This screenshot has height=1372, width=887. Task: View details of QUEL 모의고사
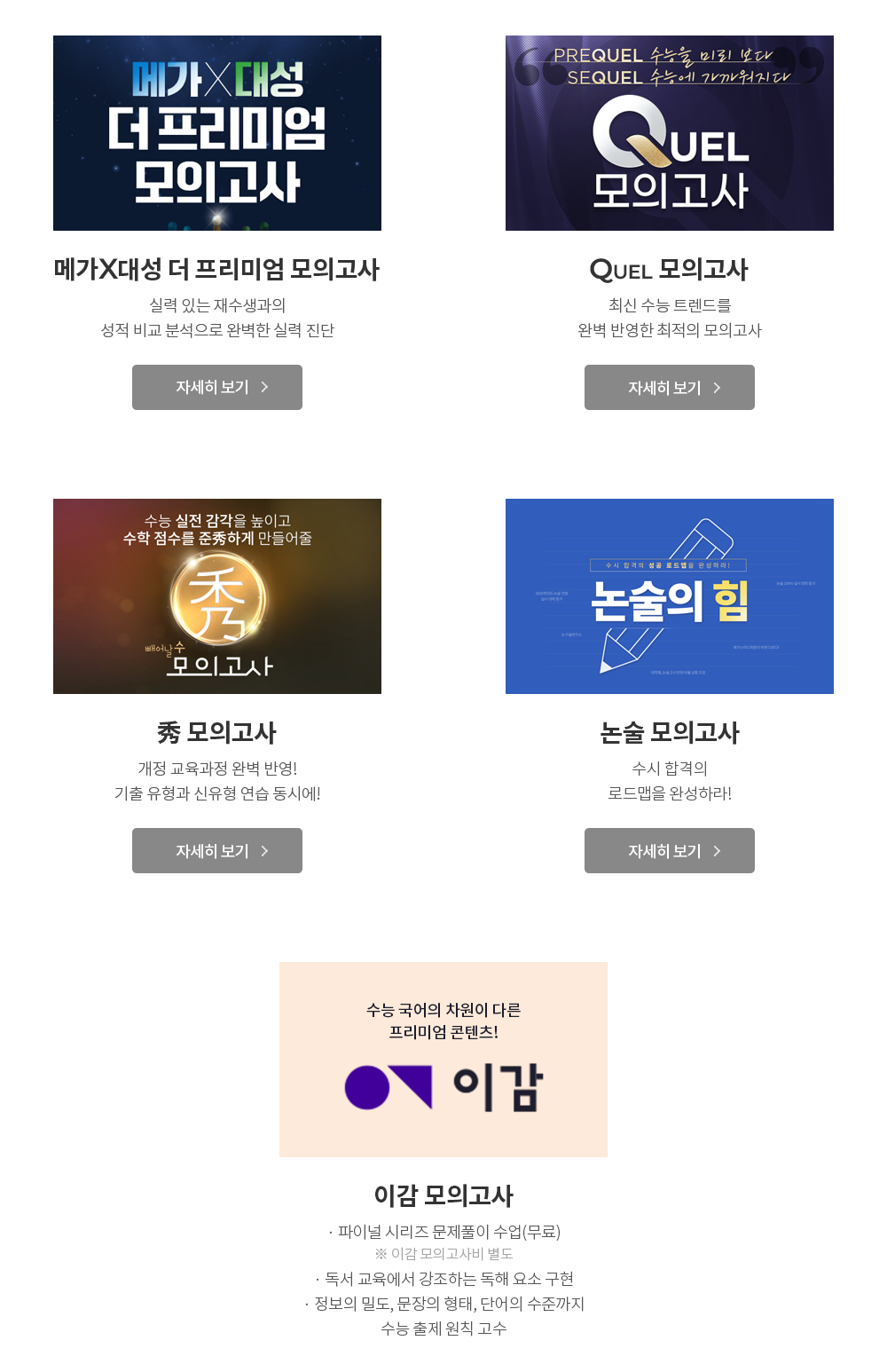click(x=670, y=388)
